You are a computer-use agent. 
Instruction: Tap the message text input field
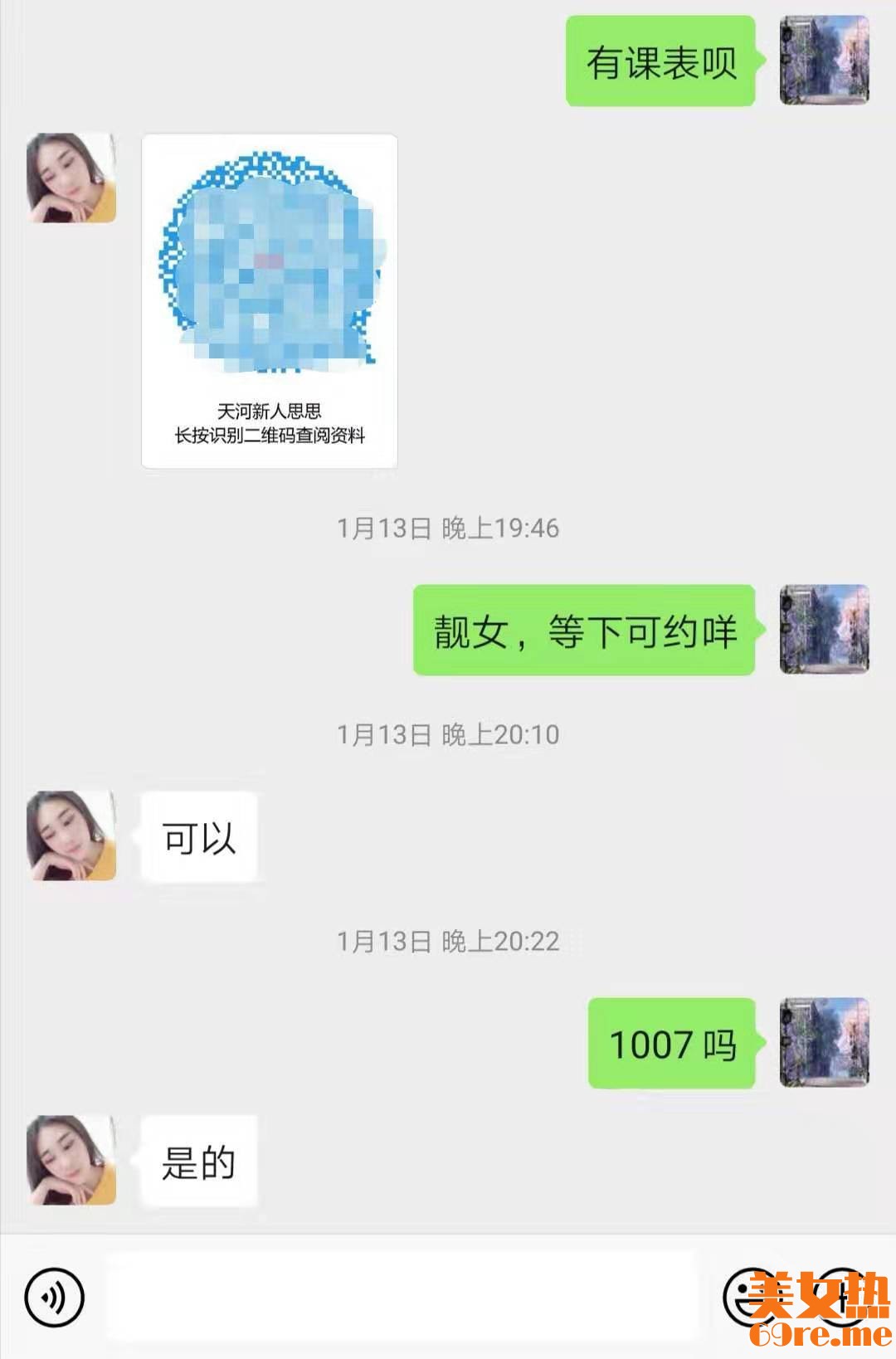tap(402, 1297)
